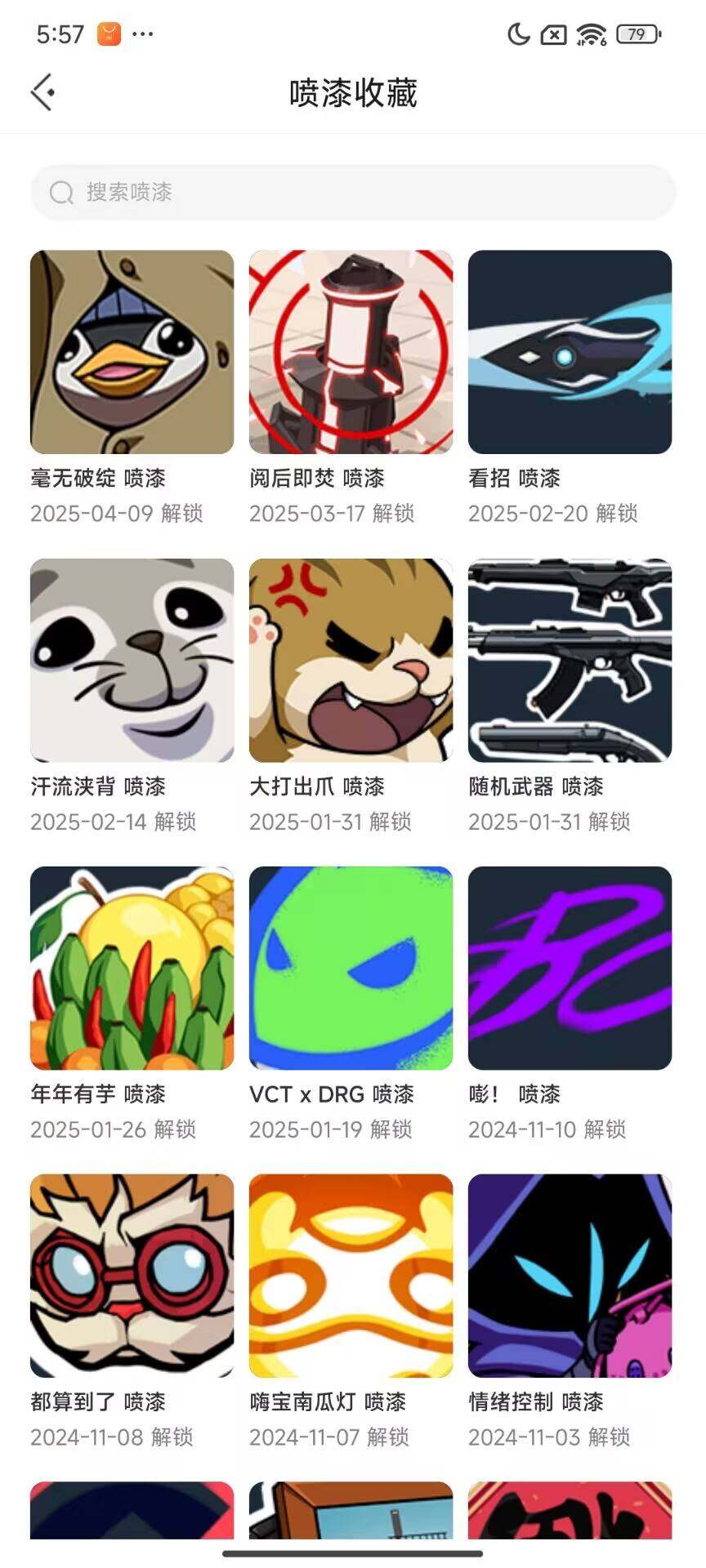View the 年年有芋 spray
The image size is (706, 1568).
pyautogui.click(x=132, y=968)
